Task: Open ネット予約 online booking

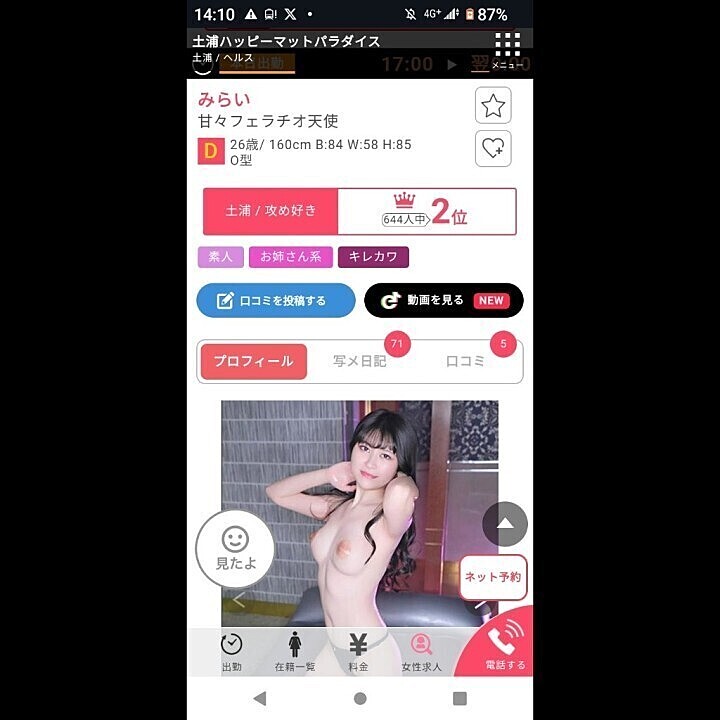Action: [493, 577]
